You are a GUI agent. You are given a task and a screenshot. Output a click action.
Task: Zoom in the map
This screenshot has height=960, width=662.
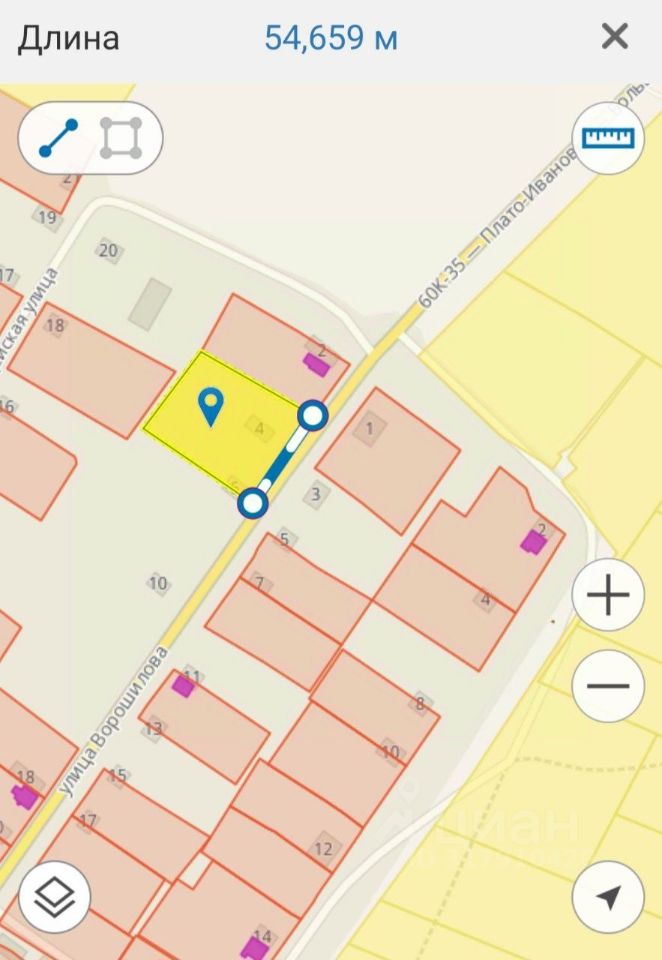click(x=608, y=596)
